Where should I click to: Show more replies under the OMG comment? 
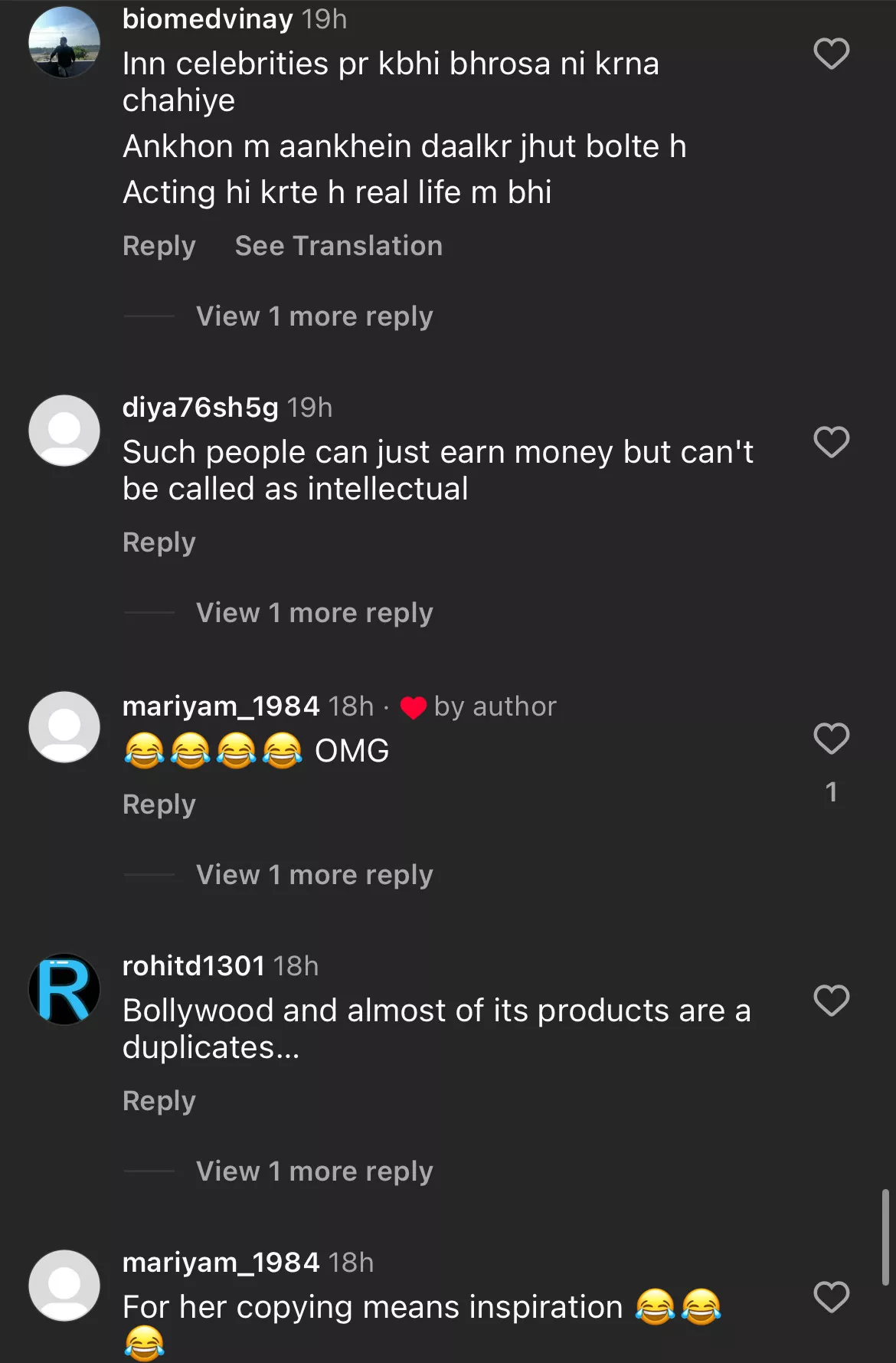pos(314,875)
